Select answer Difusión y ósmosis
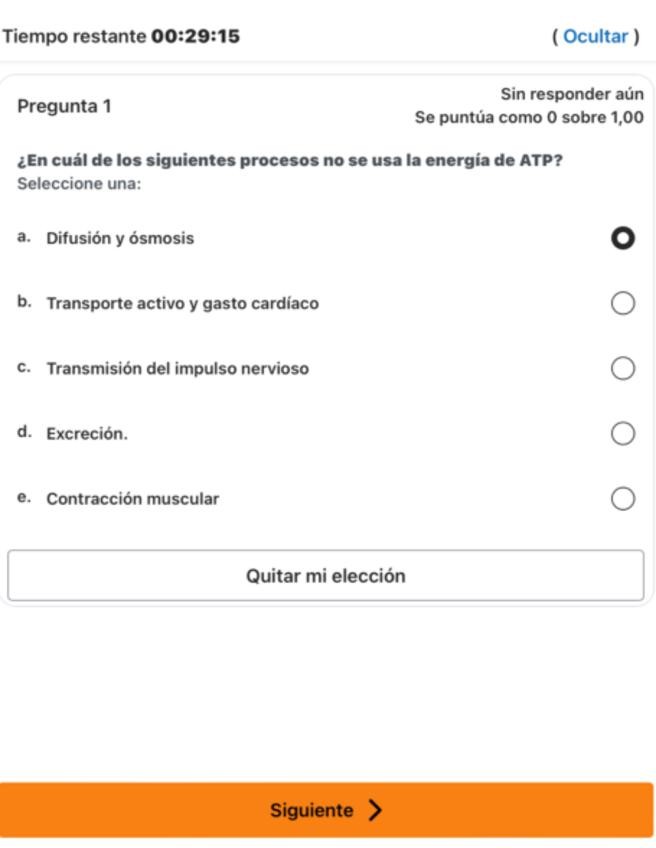Viewport: 656px width, 848px height. click(x=622, y=239)
